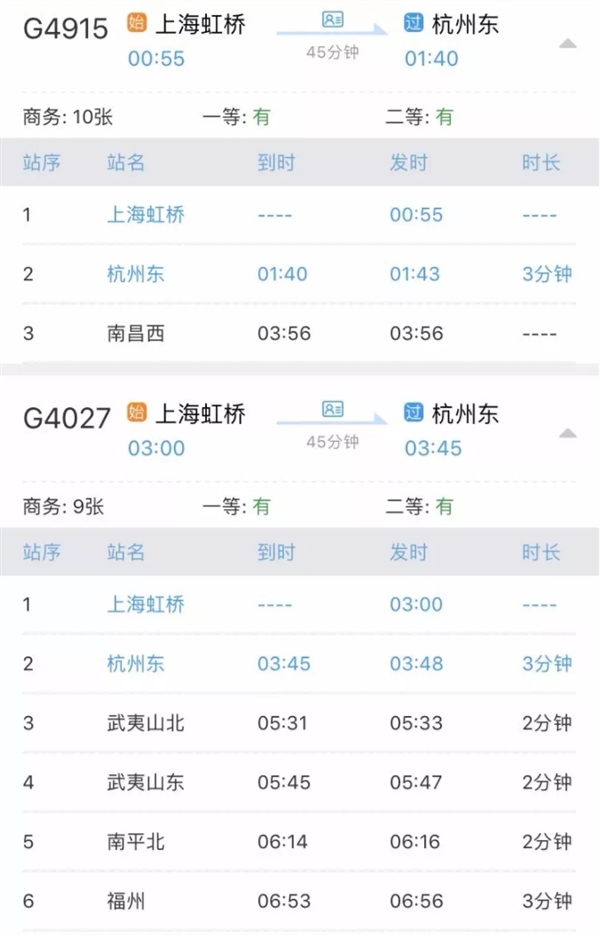Collapse the G4027 stop list

(x=567, y=433)
